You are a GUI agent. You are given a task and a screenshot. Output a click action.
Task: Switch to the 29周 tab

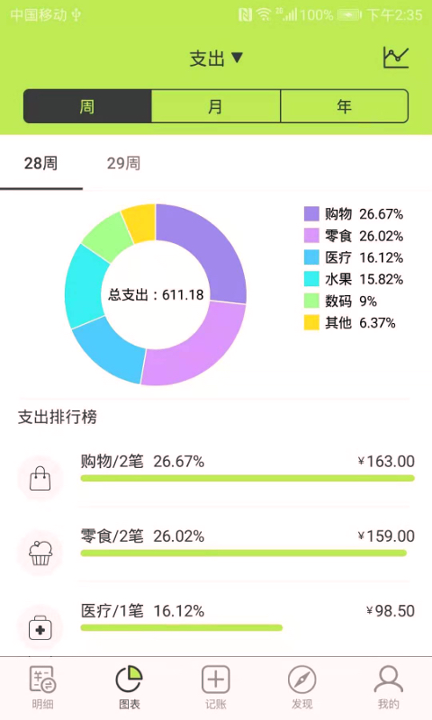[x=124, y=163]
